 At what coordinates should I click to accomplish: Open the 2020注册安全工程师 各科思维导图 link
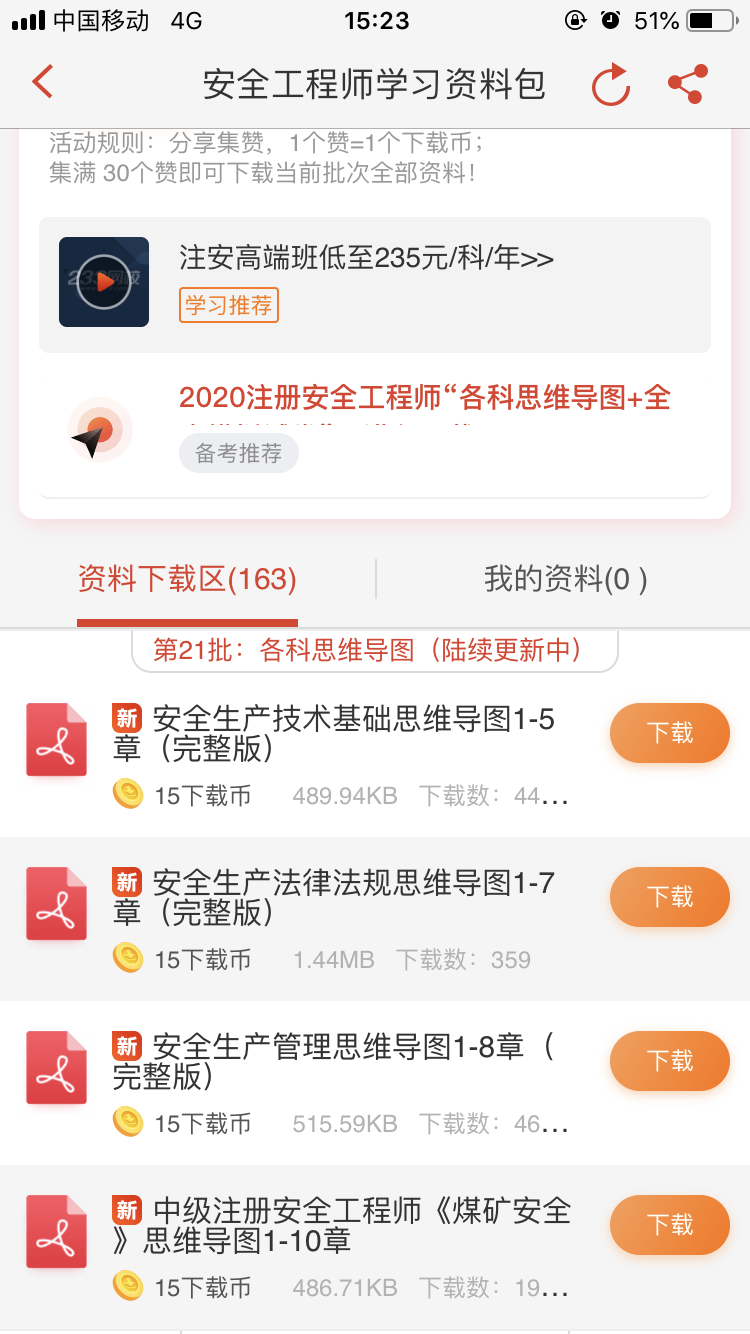[424, 400]
